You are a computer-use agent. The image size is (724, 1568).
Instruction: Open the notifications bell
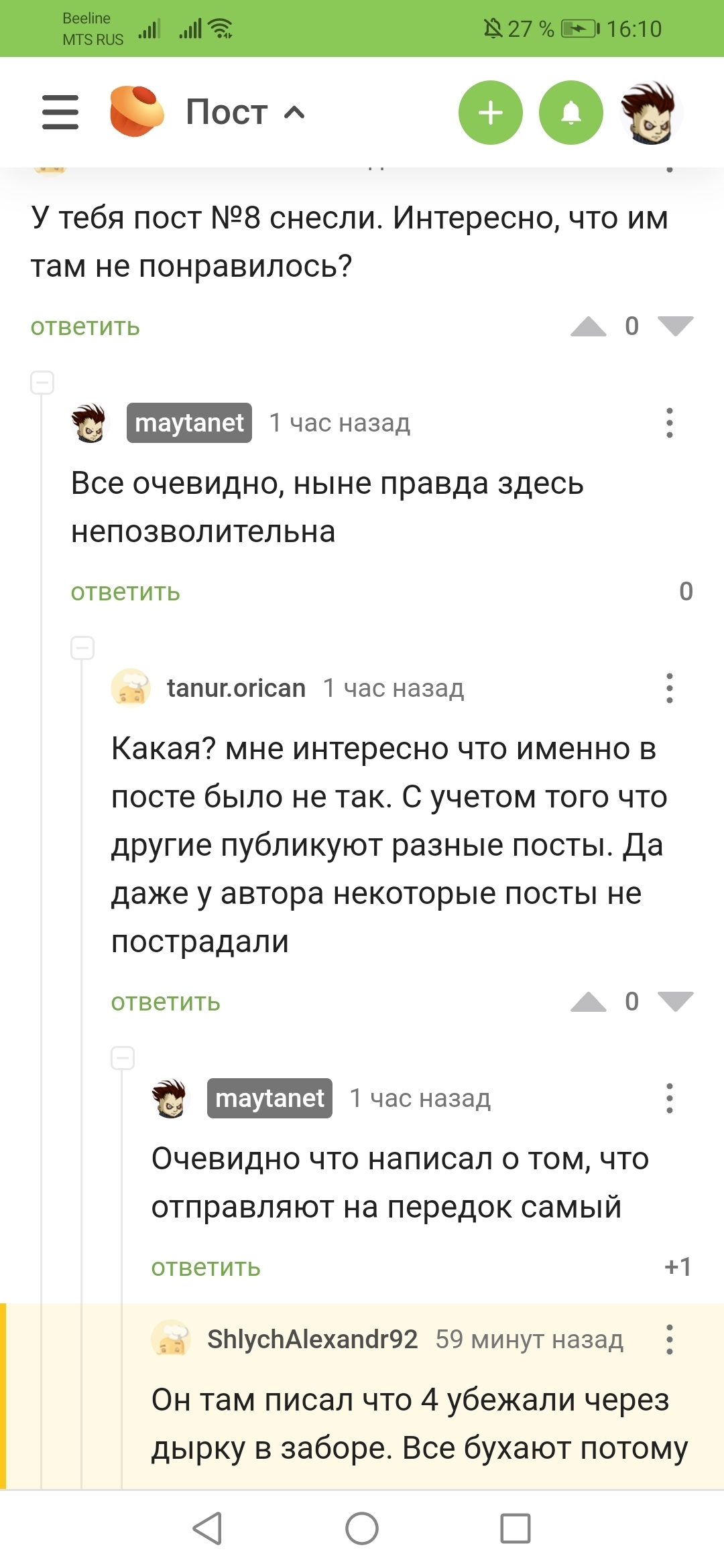570,113
